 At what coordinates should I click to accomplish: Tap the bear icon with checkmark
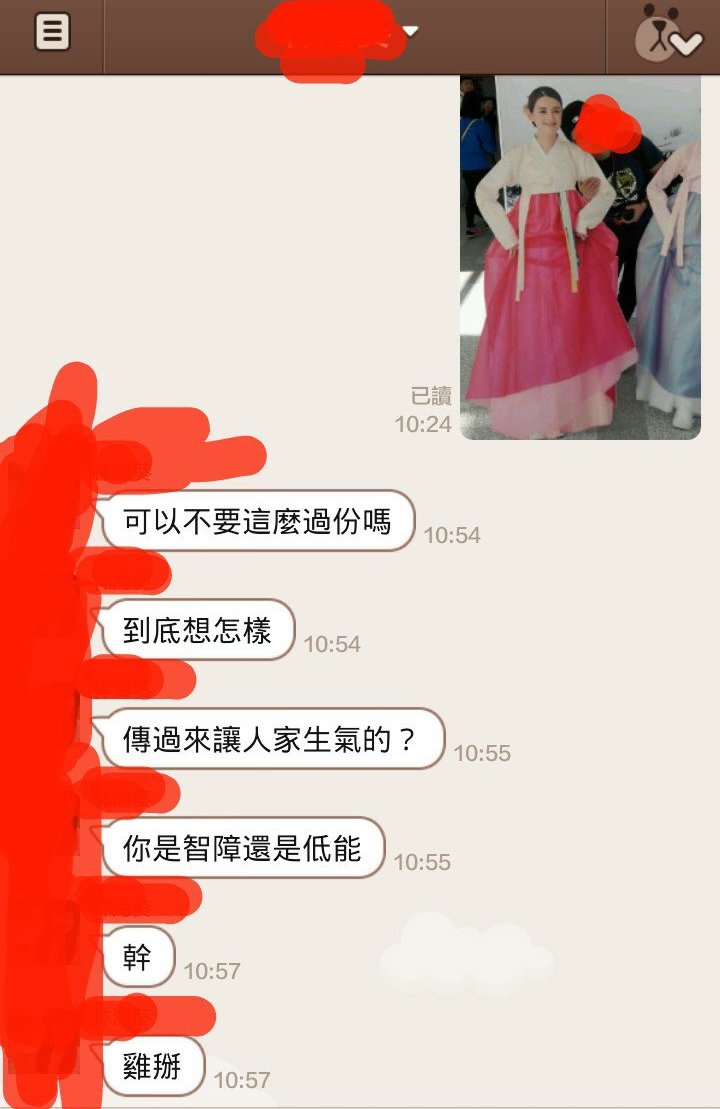[x=667, y=36]
